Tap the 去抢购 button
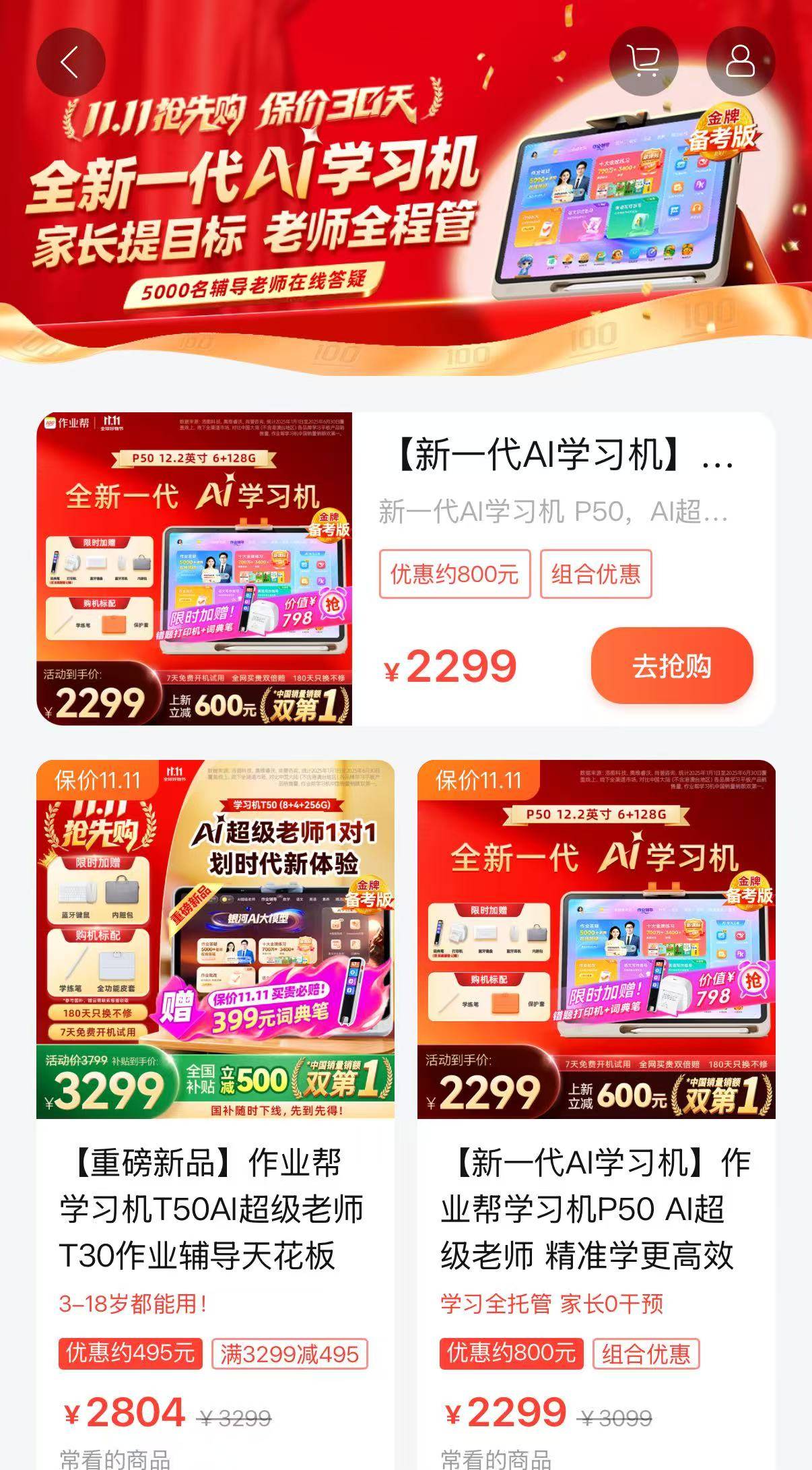Viewport: 812px width, 1470px height. [671, 666]
